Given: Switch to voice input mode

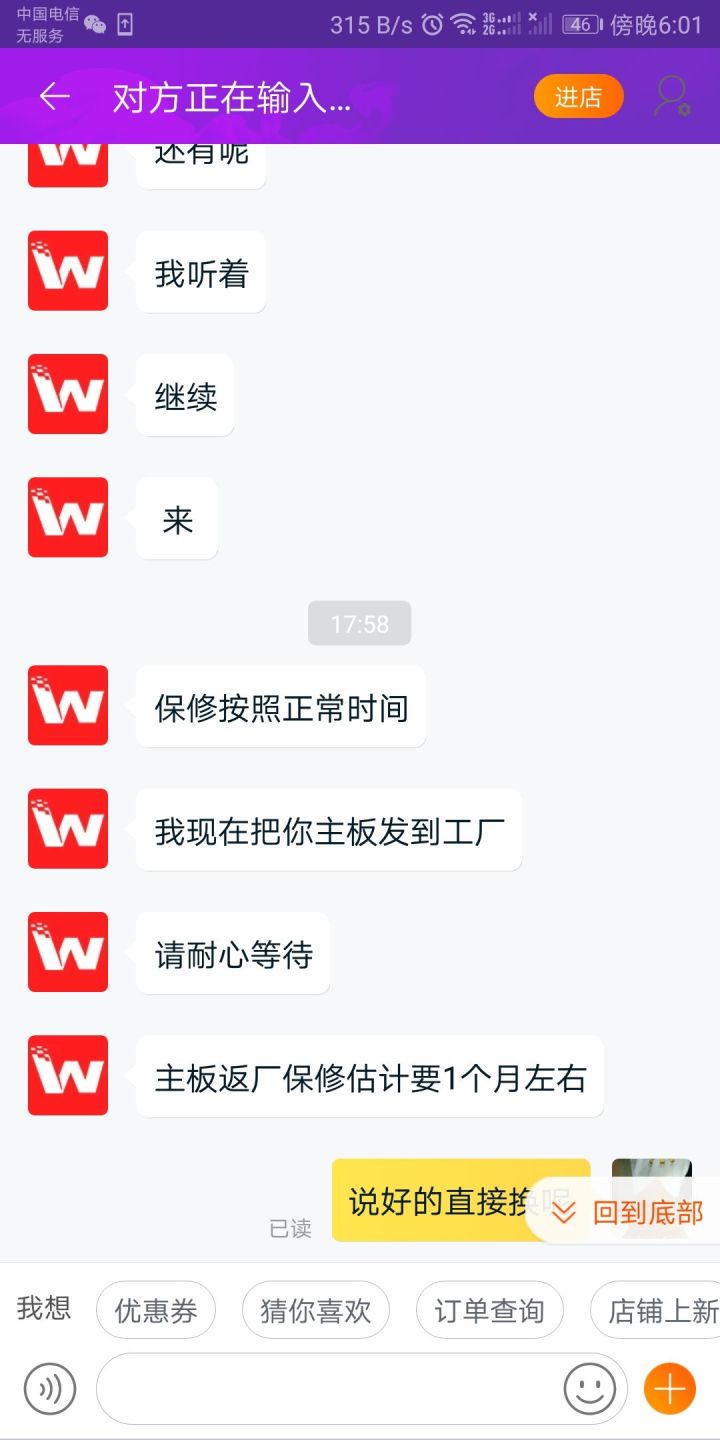Looking at the screenshot, I should click(x=50, y=1389).
